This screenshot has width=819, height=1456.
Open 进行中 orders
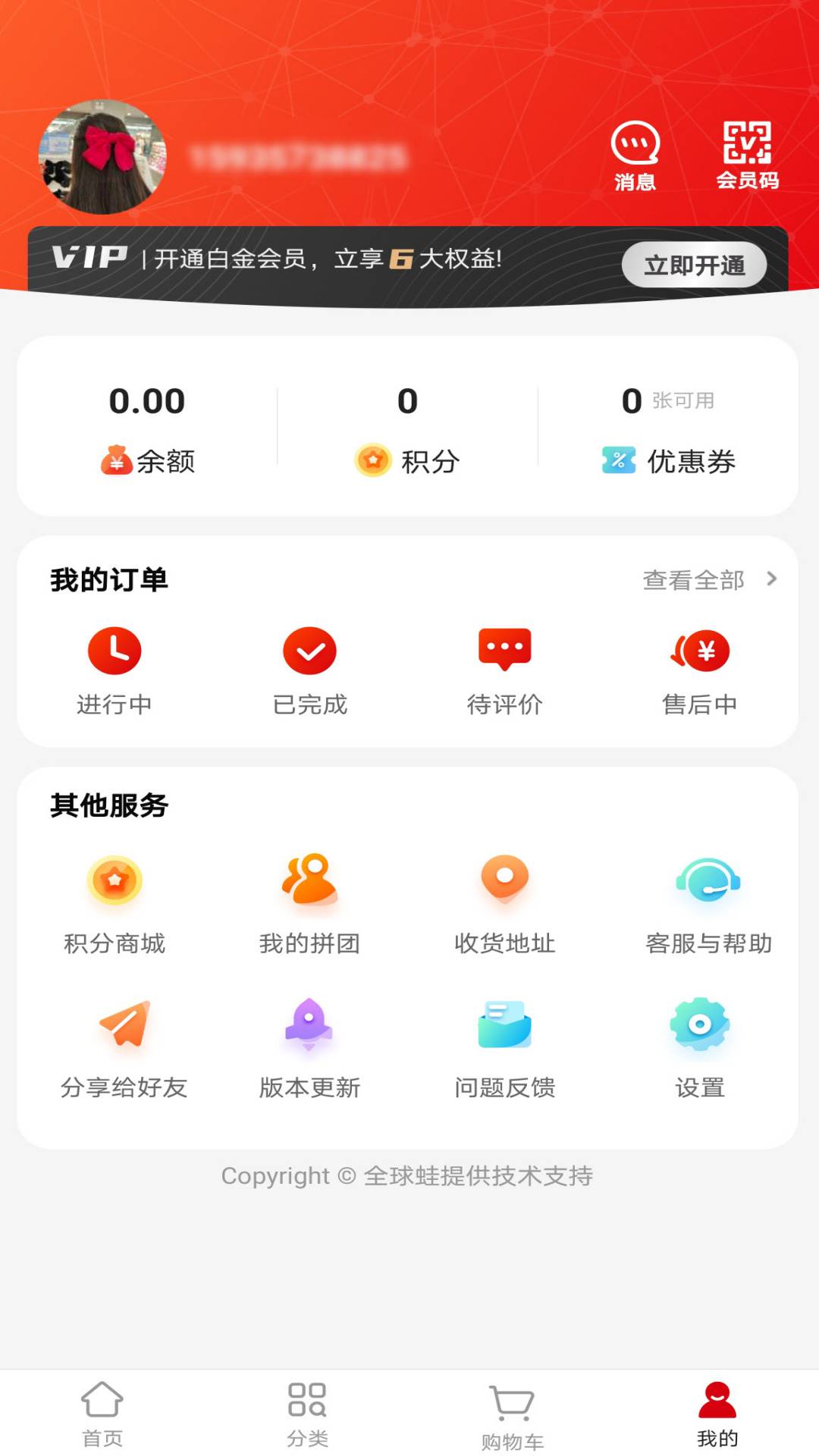coord(115,672)
